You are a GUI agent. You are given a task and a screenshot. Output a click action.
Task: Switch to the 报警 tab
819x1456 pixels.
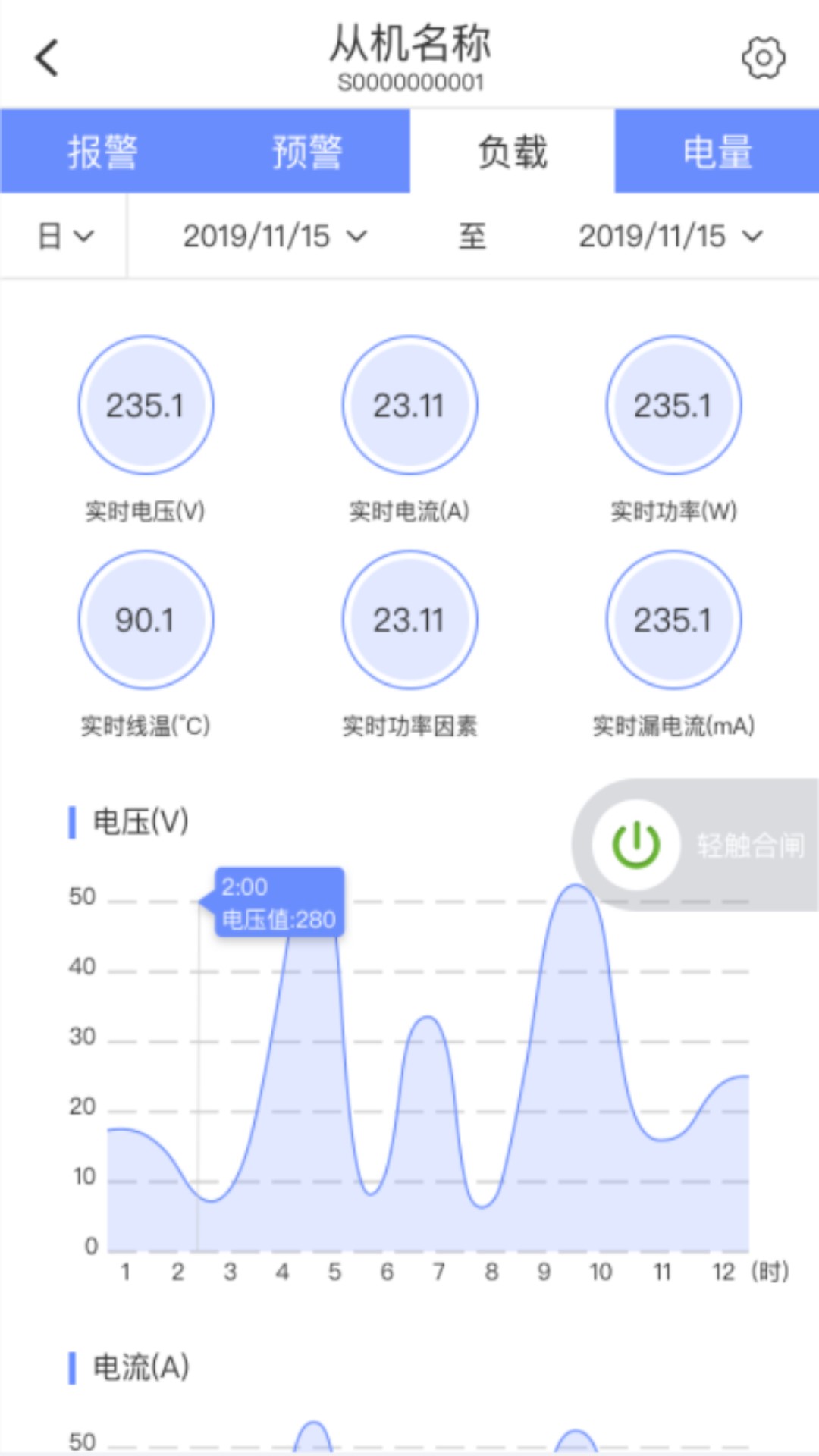(x=102, y=152)
